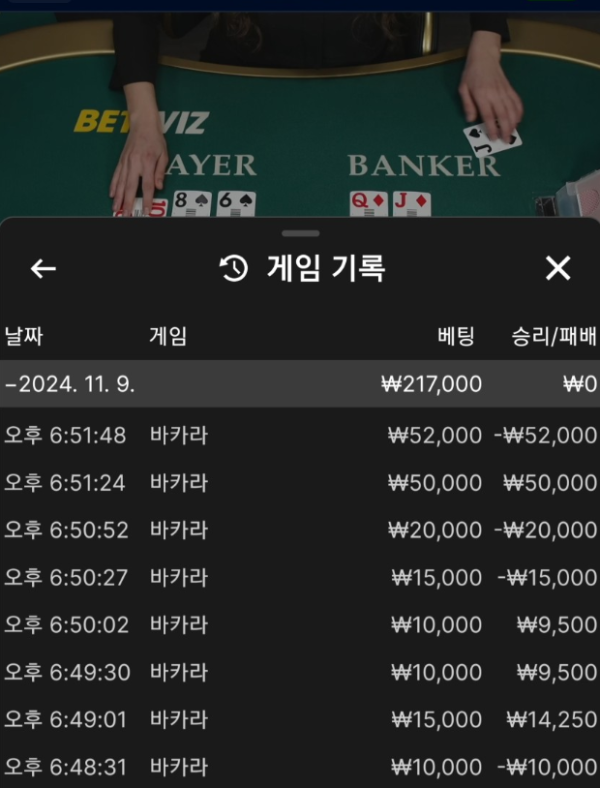Open the 6:50:02 baccarat record
Viewport: 600px width, 788px height.
pyautogui.click(x=300, y=625)
